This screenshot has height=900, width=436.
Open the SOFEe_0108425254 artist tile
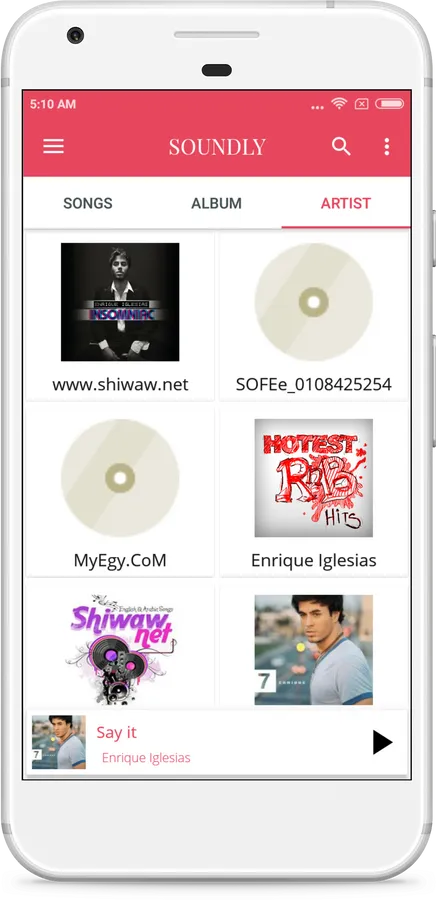tap(314, 316)
